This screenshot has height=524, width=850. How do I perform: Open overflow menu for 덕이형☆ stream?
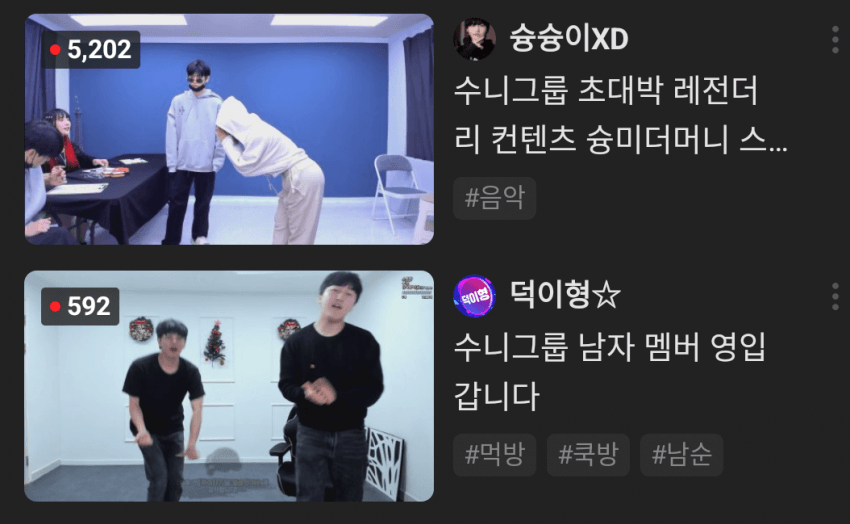(835, 296)
